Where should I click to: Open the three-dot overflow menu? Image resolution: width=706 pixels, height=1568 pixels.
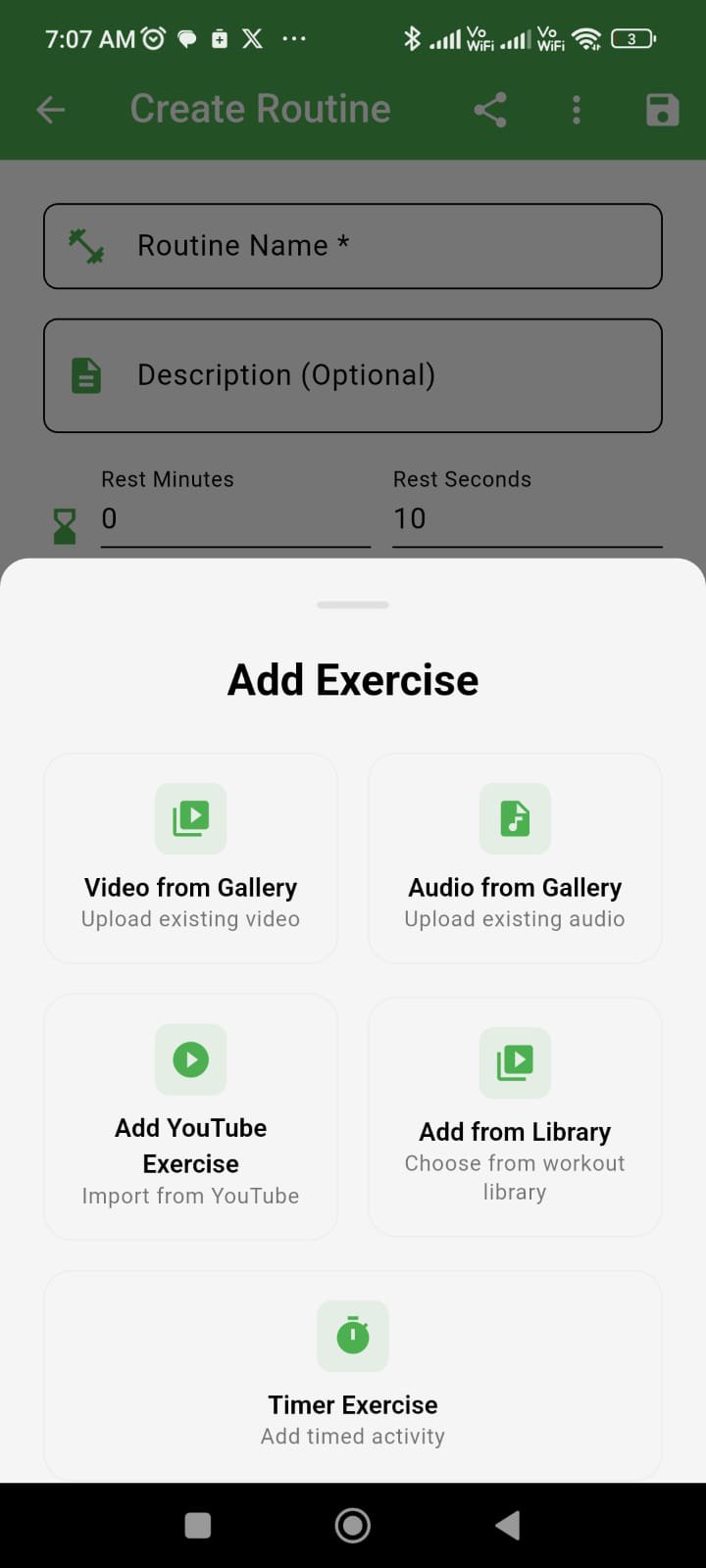(x=577, y=109)
